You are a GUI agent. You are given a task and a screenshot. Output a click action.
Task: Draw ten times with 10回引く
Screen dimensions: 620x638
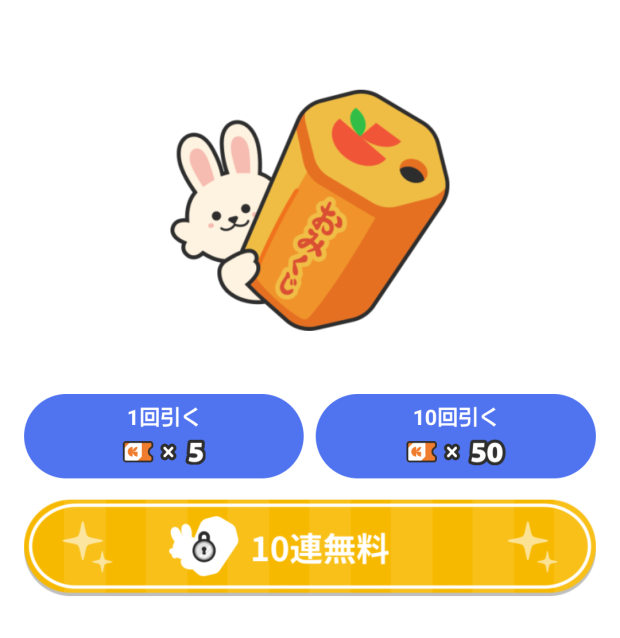[455, 436]
